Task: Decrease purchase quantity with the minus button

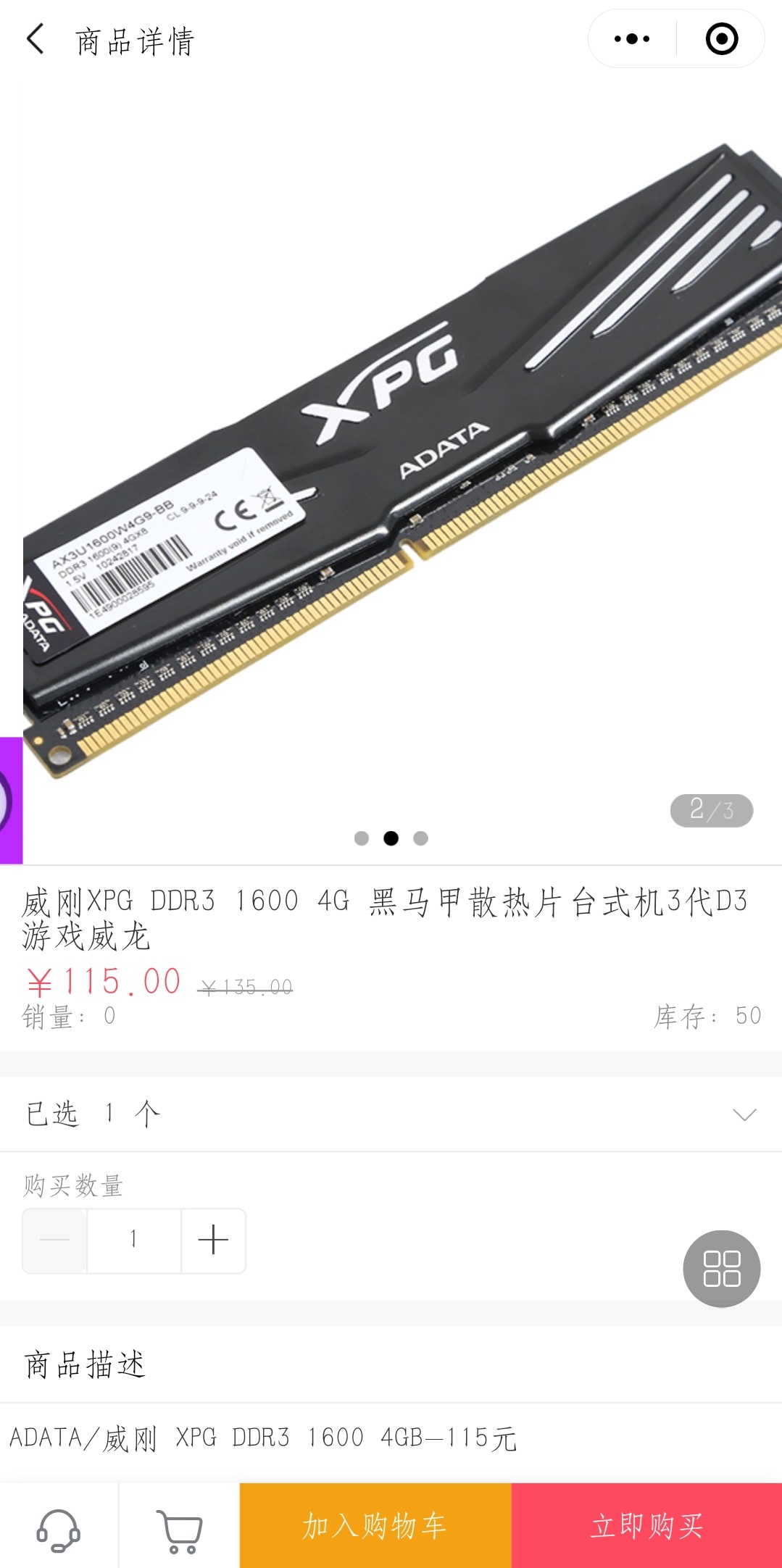Action: 55,1240
